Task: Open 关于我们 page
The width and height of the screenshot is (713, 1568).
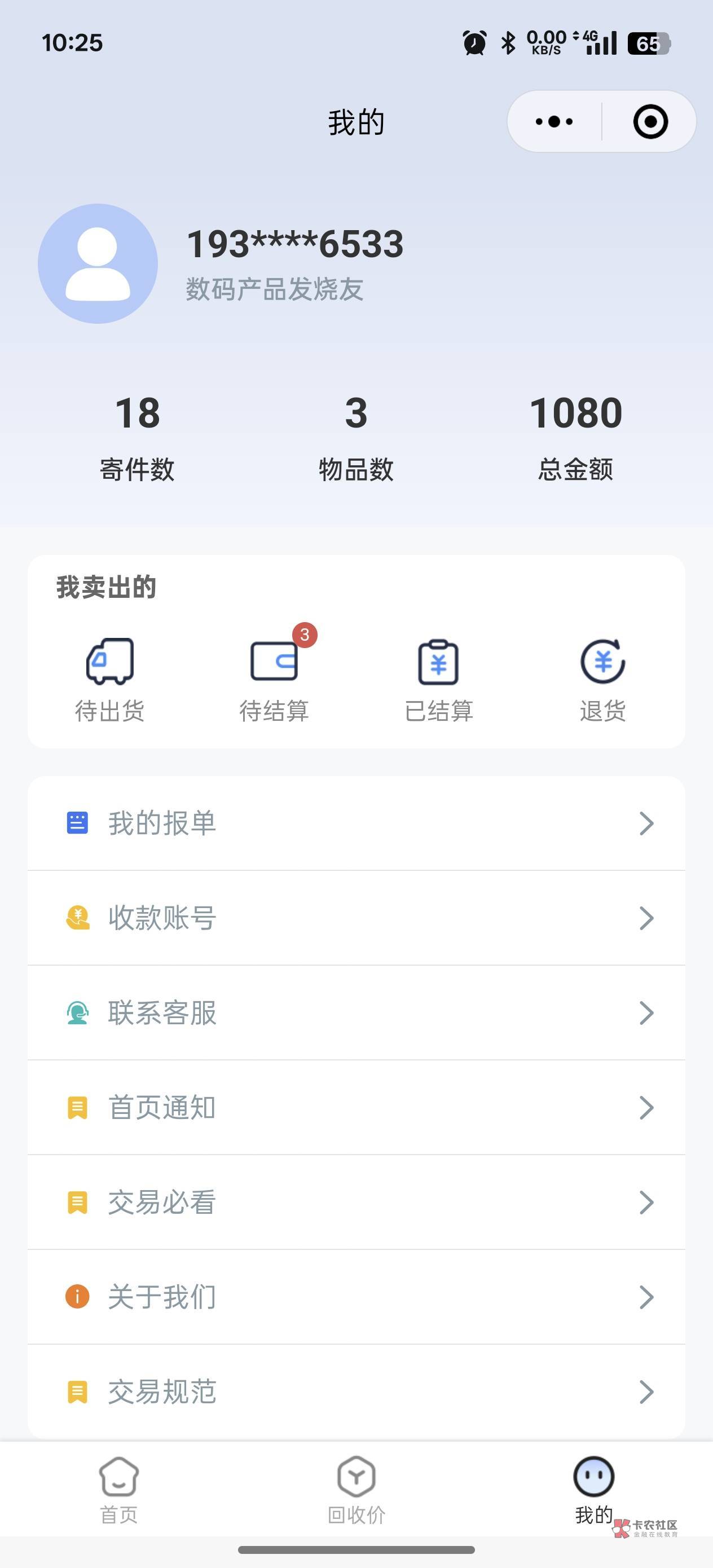Action: (x=356, y=1297)
